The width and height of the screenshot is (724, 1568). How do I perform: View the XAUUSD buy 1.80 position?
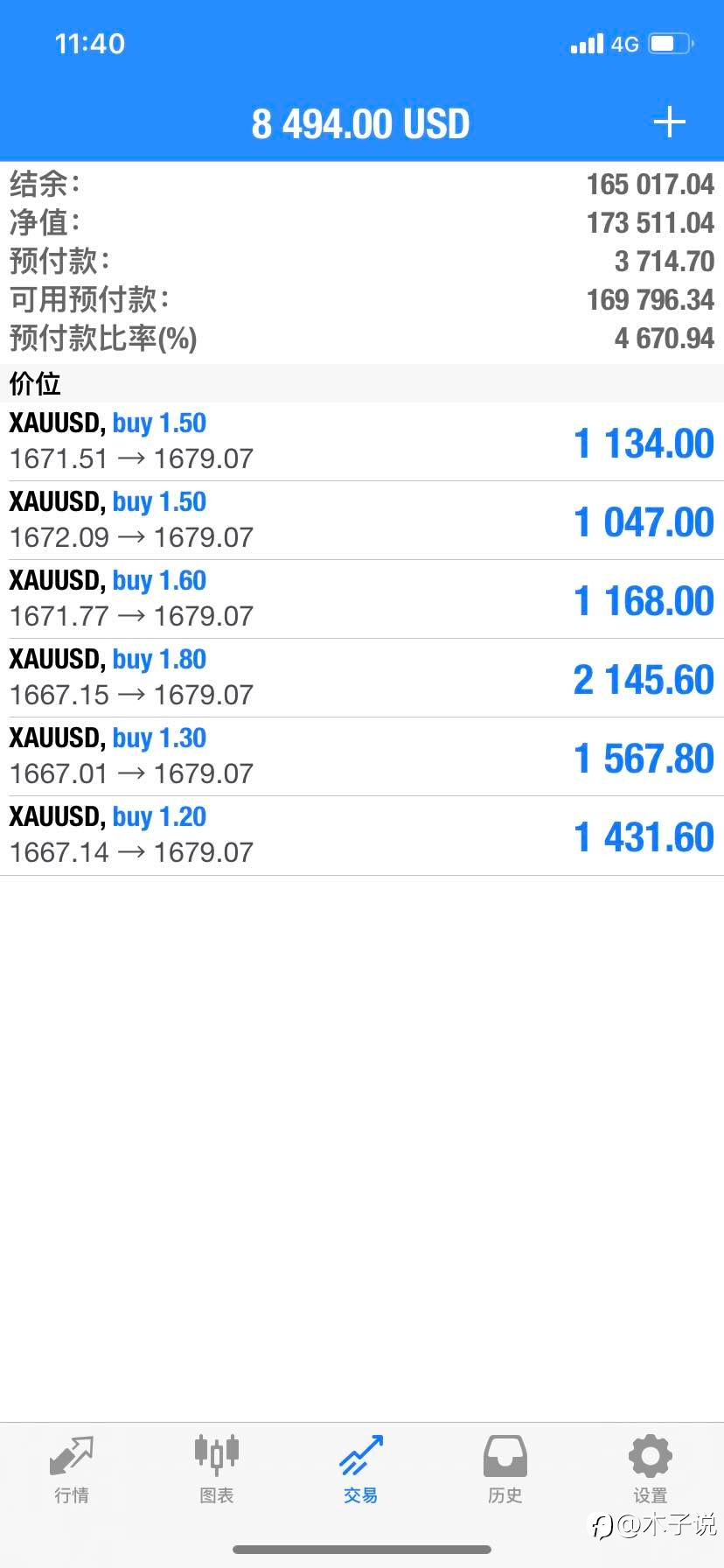click(362, 678)
